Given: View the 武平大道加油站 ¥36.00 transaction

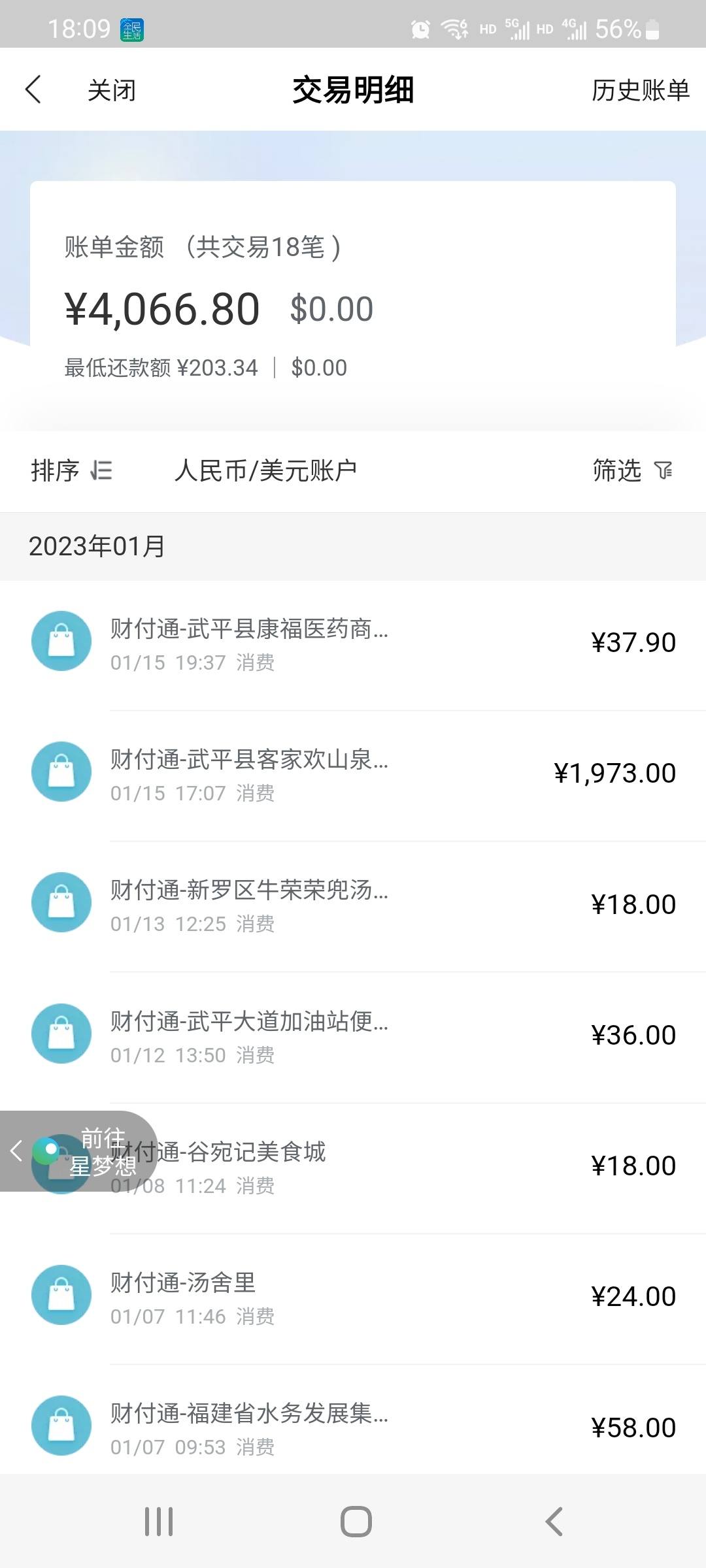Looking at the screenshot, I should (x=353, y=1036).
